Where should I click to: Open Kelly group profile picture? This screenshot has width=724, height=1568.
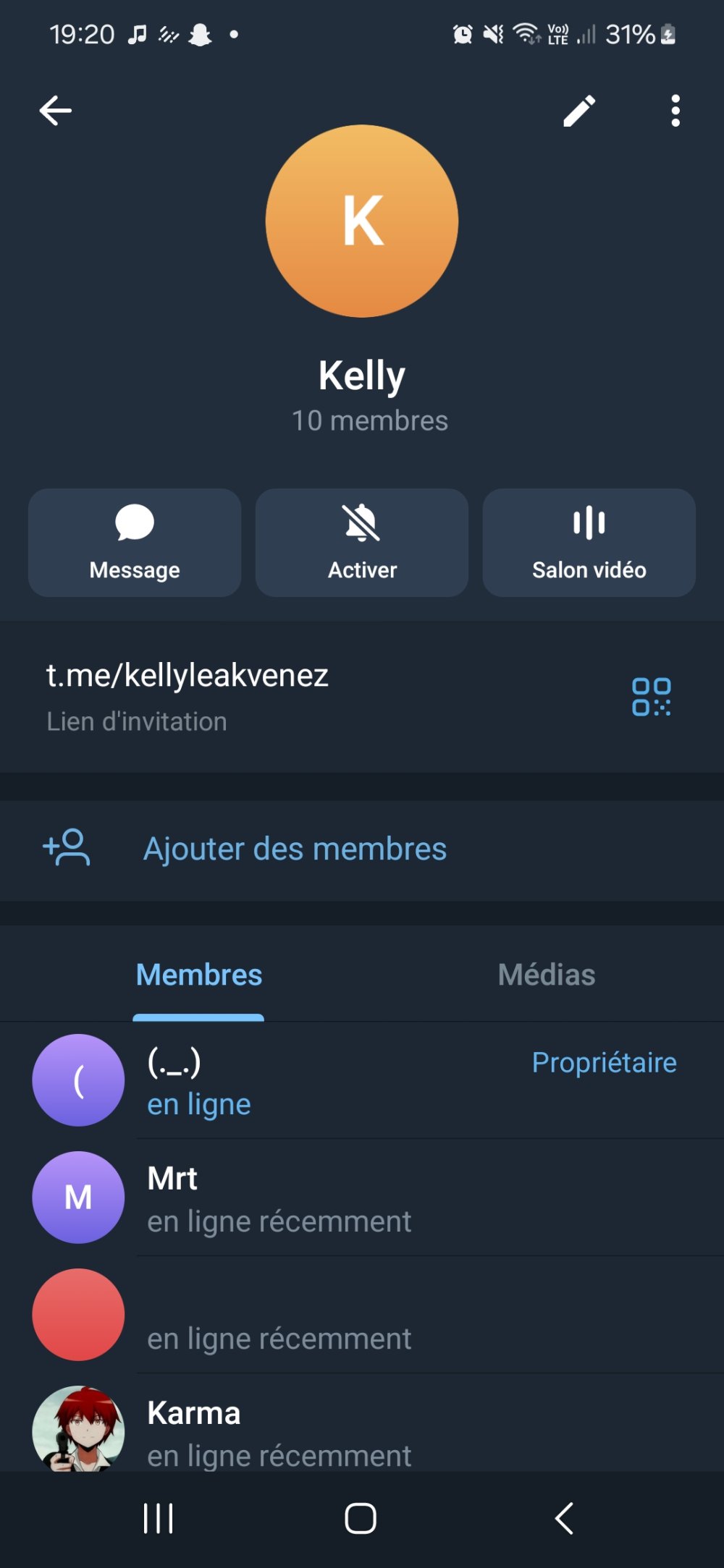coord(362,221)
